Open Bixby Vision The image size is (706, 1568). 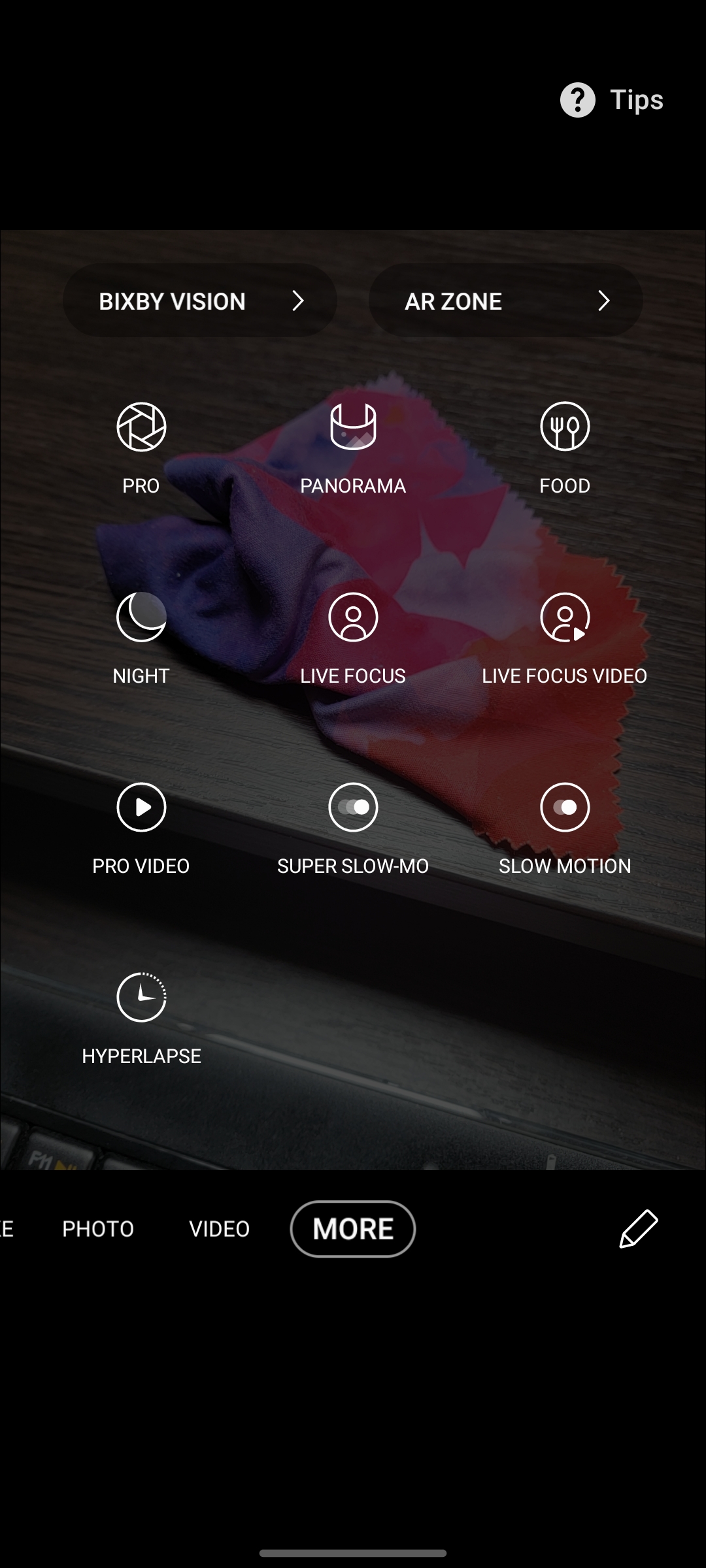tap(199, 301)
